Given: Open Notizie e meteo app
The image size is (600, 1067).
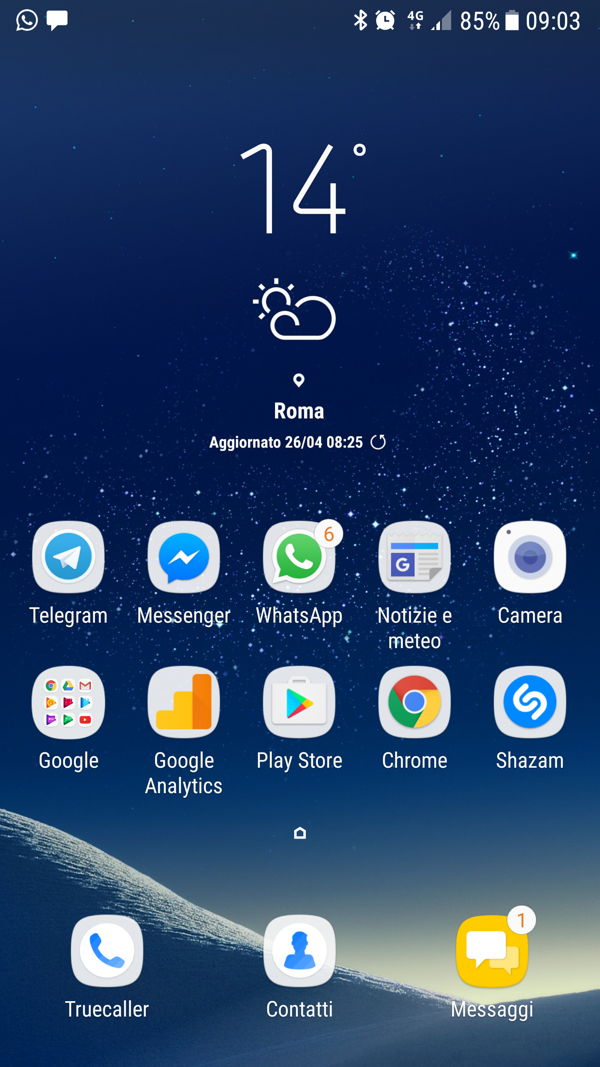Looking at the screenshot, I should [414, 558].
